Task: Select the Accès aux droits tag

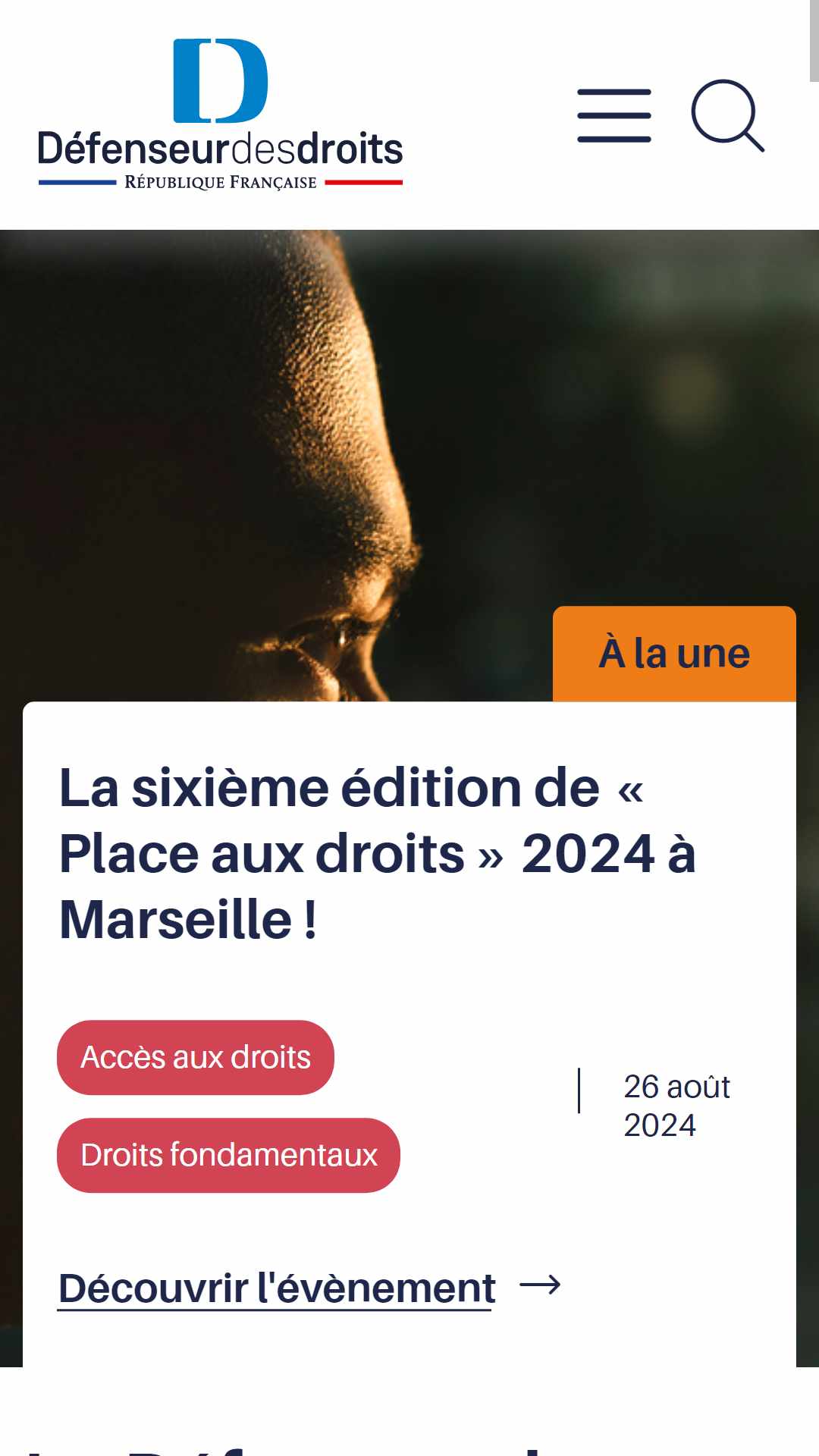Action: click(x=196, y=1057)
